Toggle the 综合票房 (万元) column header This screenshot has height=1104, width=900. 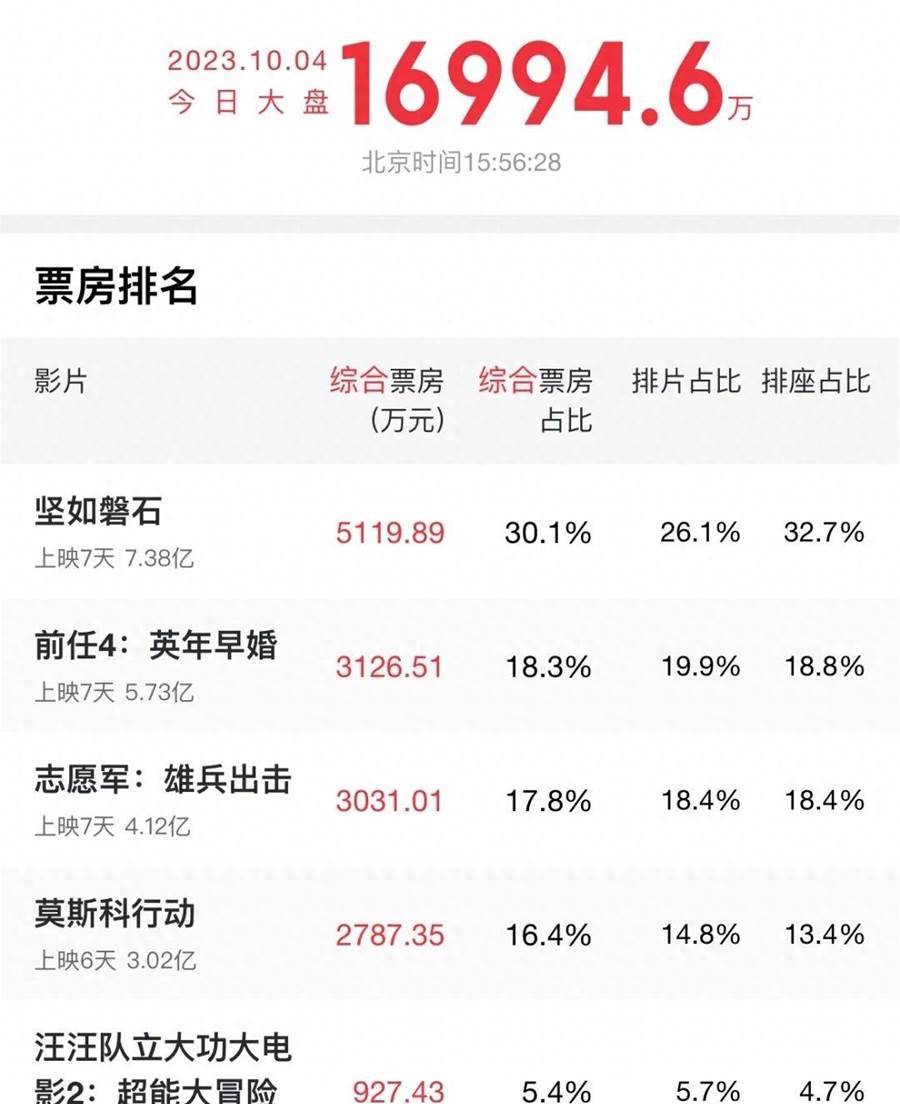click(387, 400)
